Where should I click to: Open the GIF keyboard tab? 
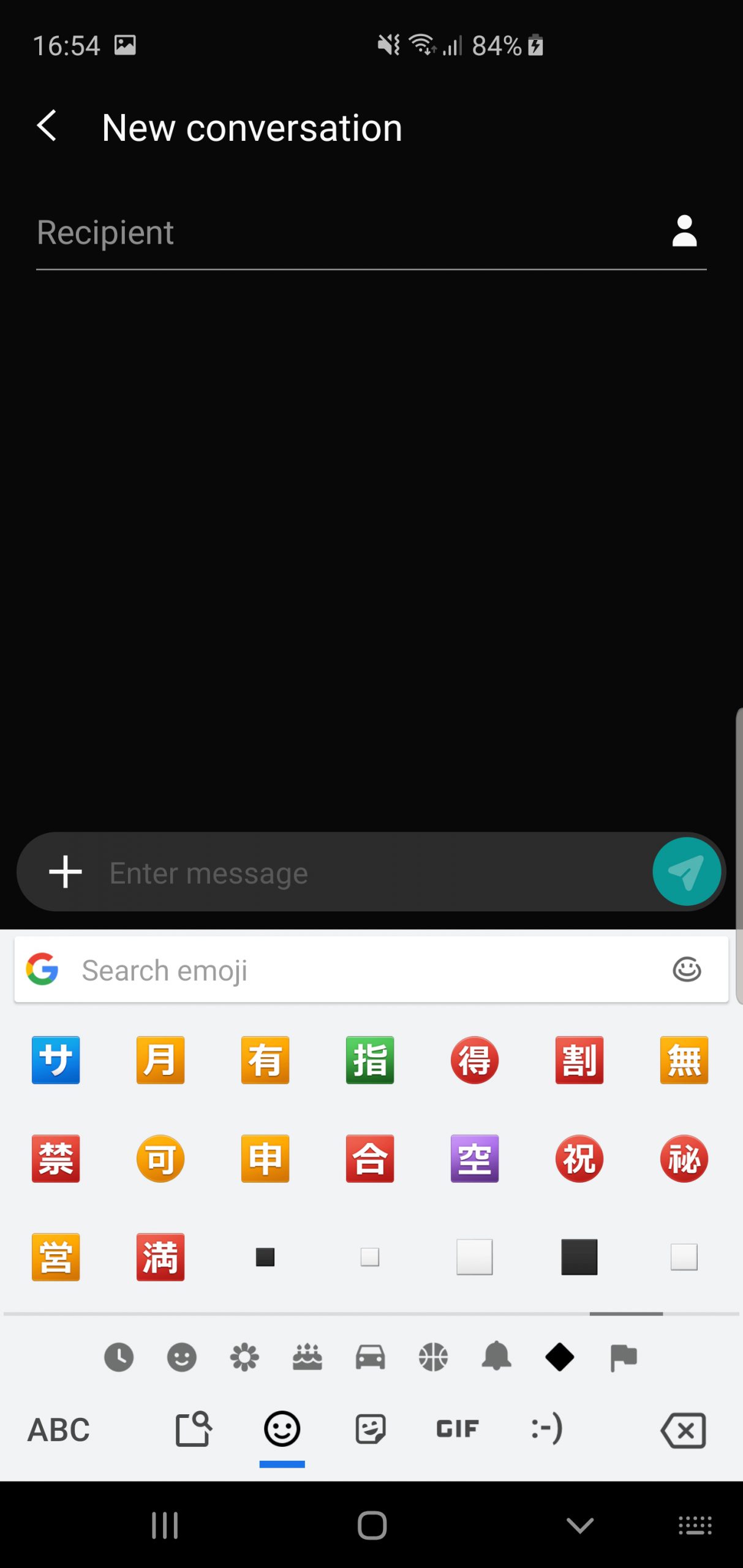pyautogui.click(x=458, y=1429)
